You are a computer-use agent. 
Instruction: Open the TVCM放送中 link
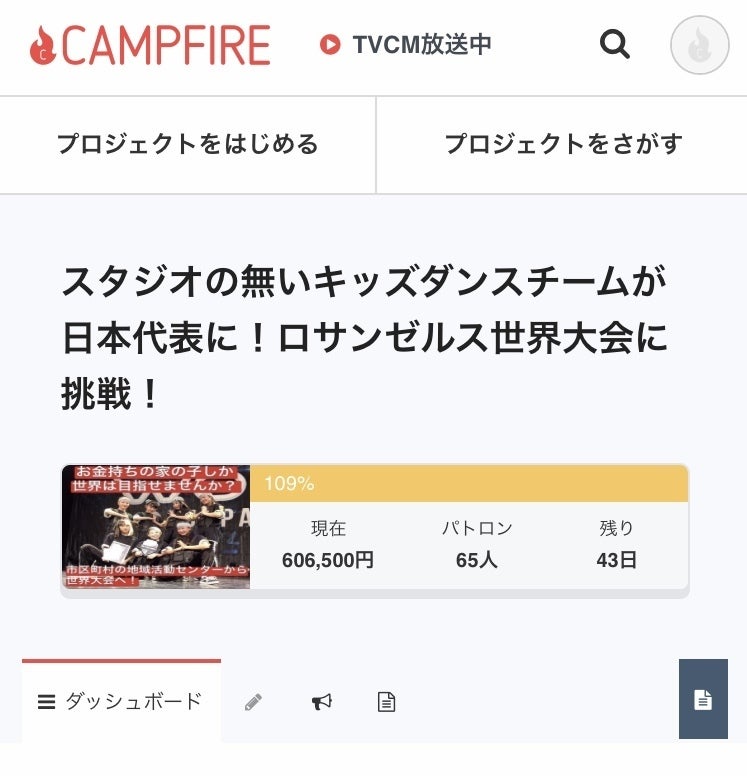coord(406,45)
